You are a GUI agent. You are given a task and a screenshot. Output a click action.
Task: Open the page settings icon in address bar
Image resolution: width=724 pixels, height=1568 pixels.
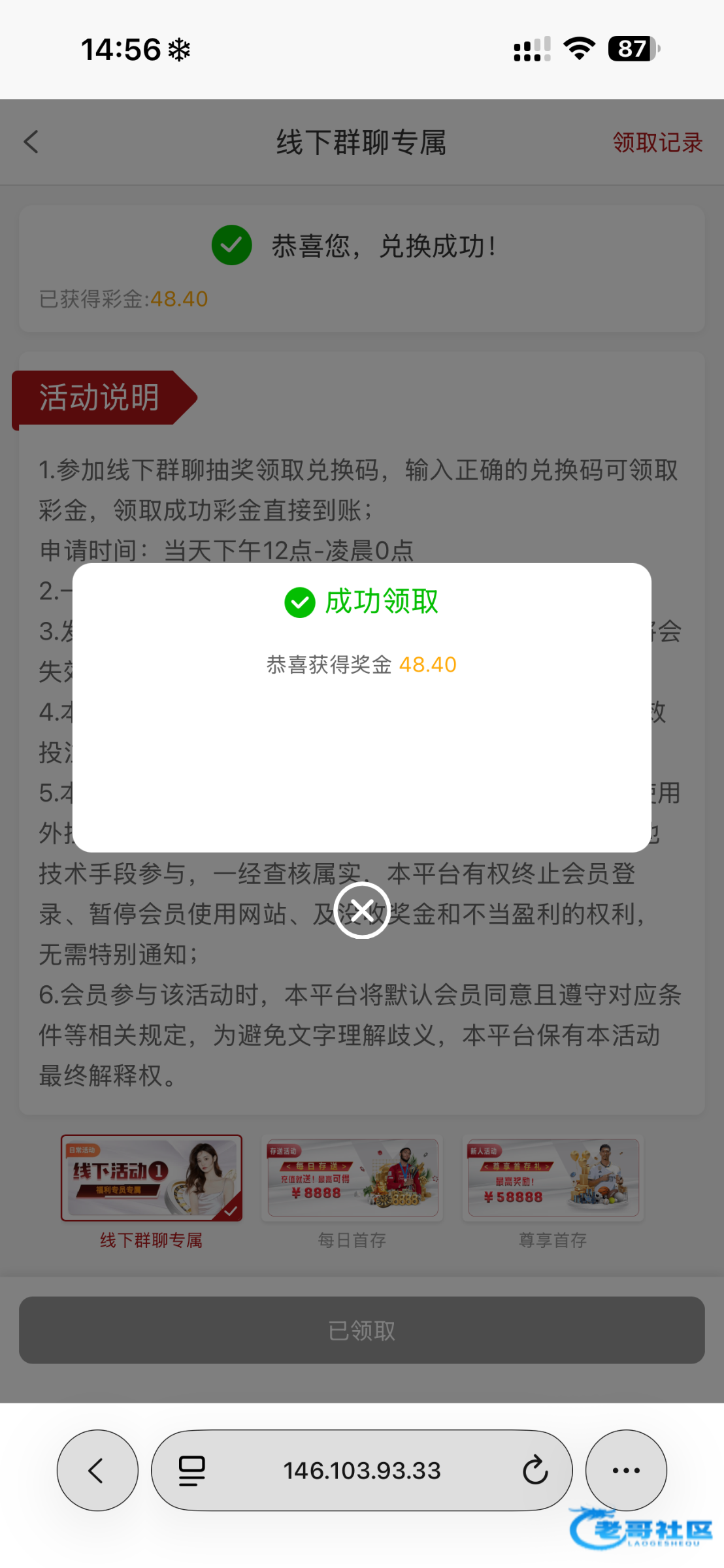[x=192, y=1471]
